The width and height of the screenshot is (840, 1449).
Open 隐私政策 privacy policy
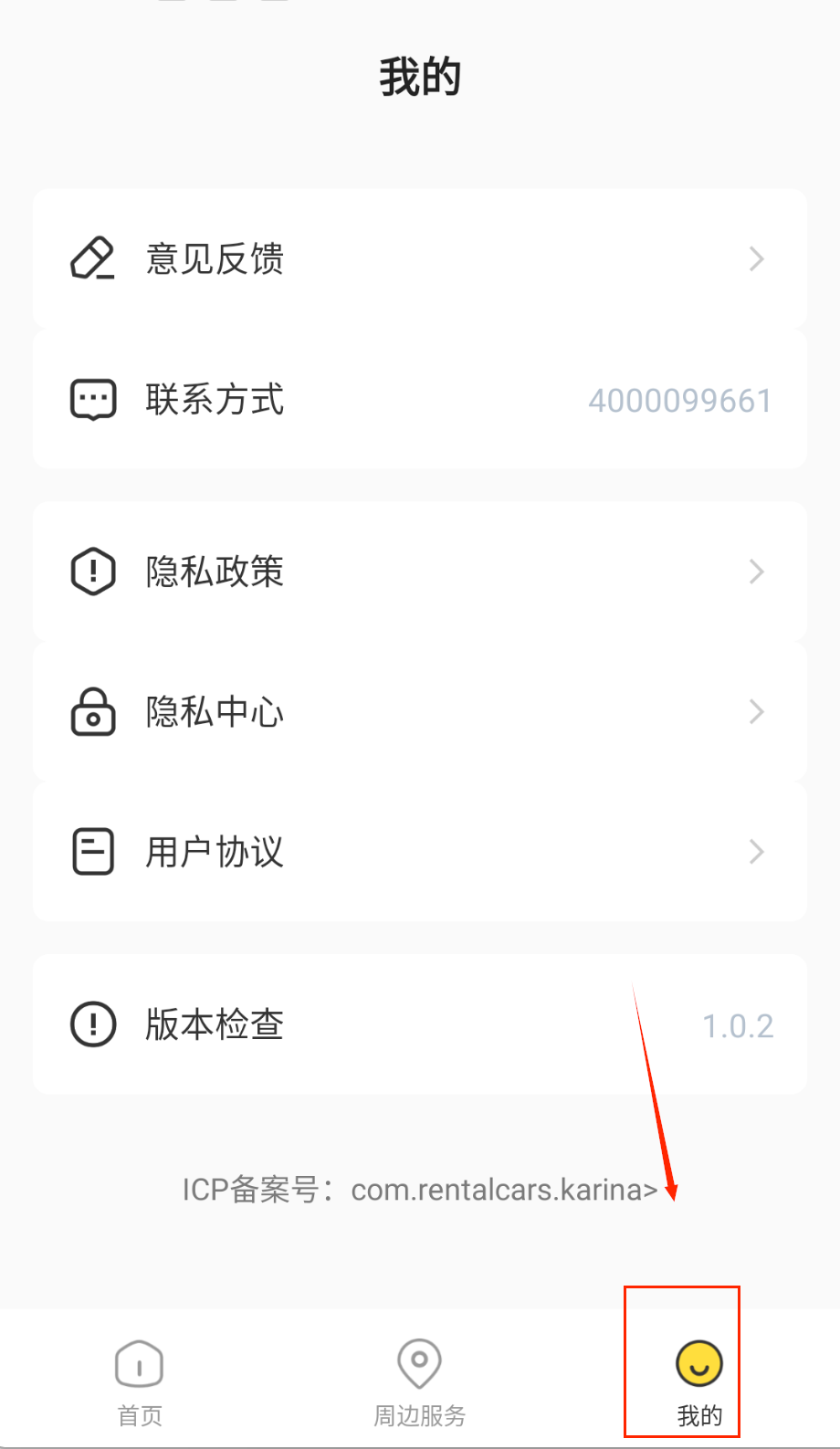[419, 572]
